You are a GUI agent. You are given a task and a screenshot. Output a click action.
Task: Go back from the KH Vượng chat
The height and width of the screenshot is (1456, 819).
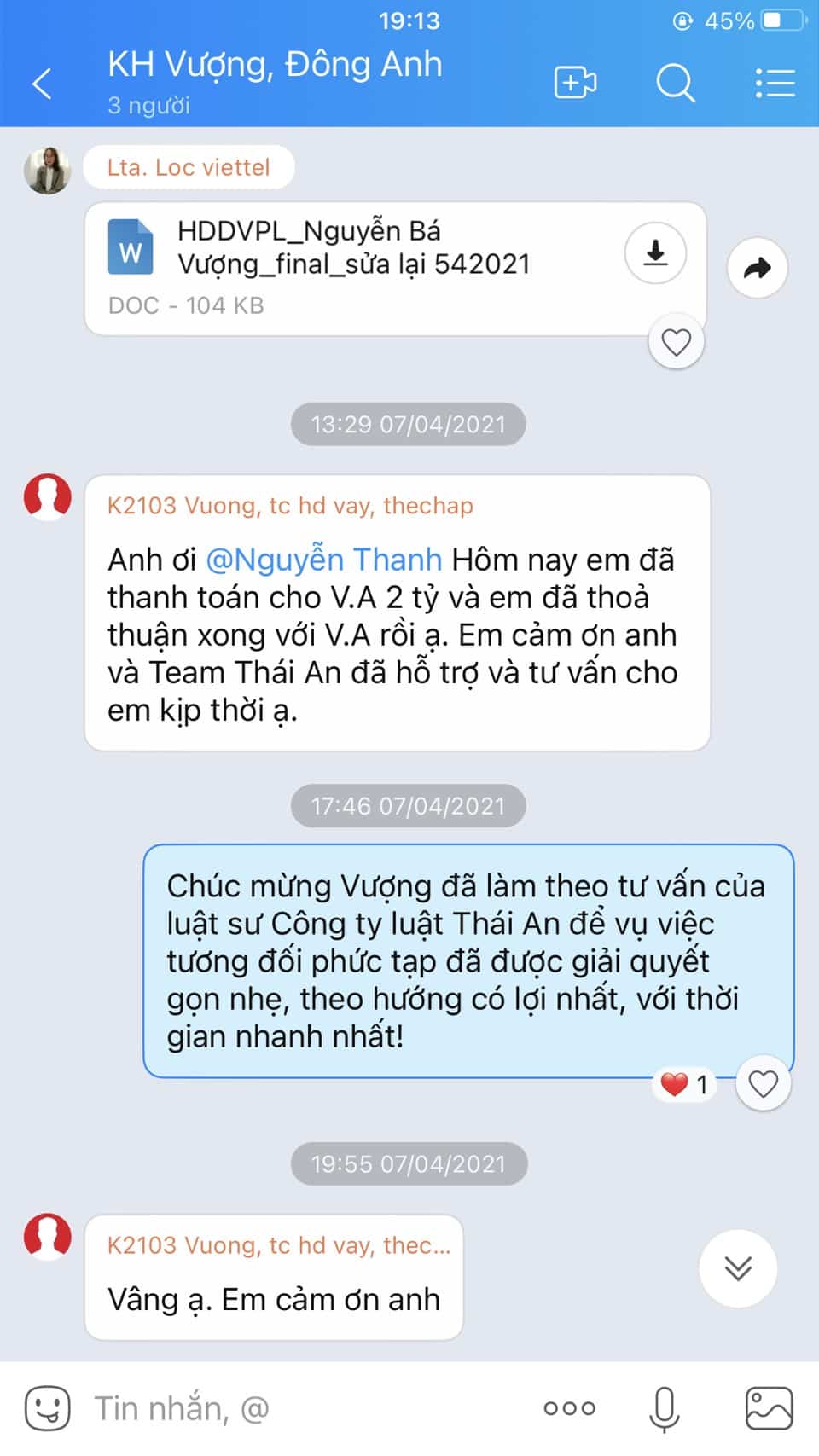pyautogui.click(x=42, y=84)
